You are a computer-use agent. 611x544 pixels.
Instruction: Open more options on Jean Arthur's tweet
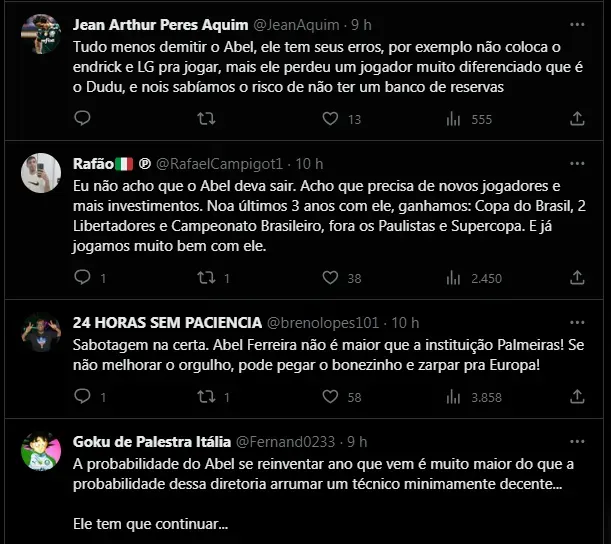tap(577, 24)
